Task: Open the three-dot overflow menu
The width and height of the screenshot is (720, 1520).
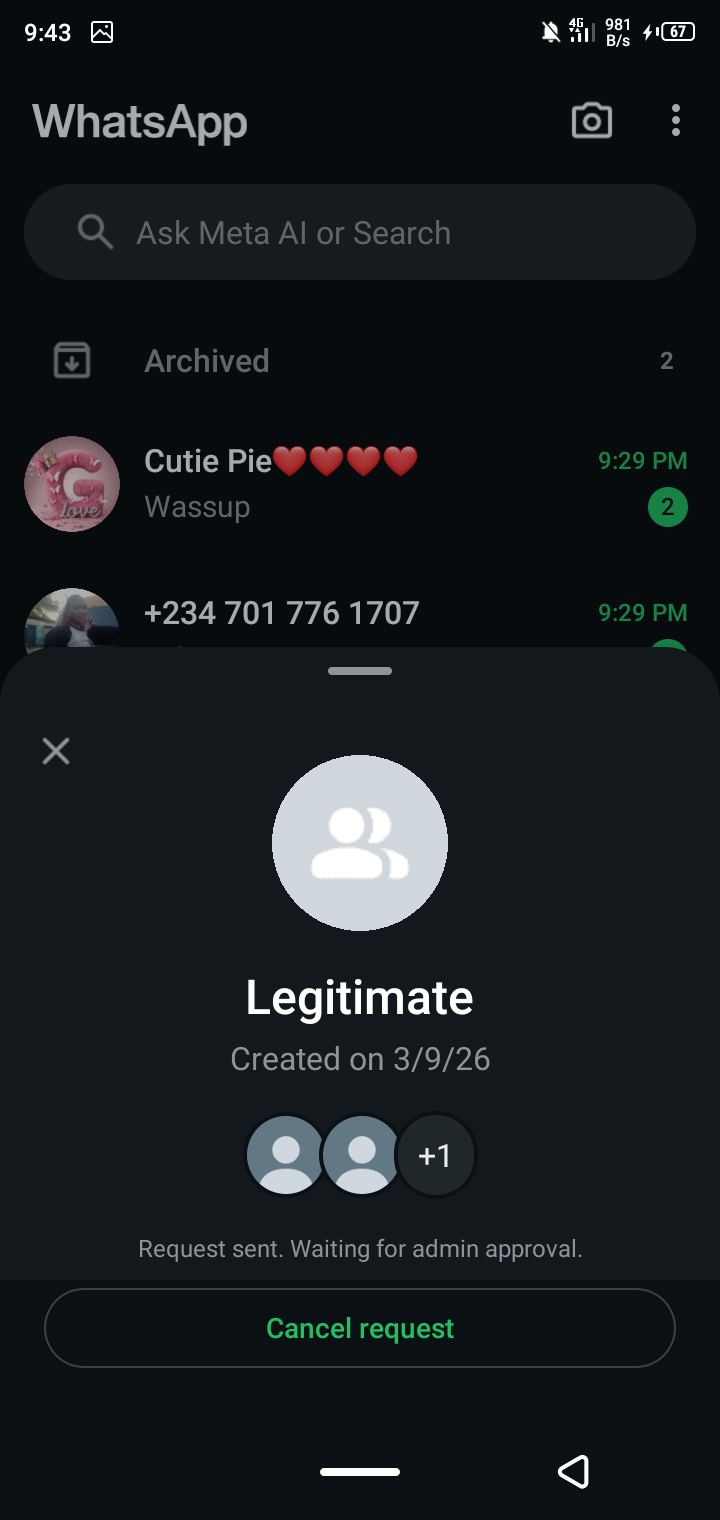Action: pyautogui.click(x=676, y=121)
